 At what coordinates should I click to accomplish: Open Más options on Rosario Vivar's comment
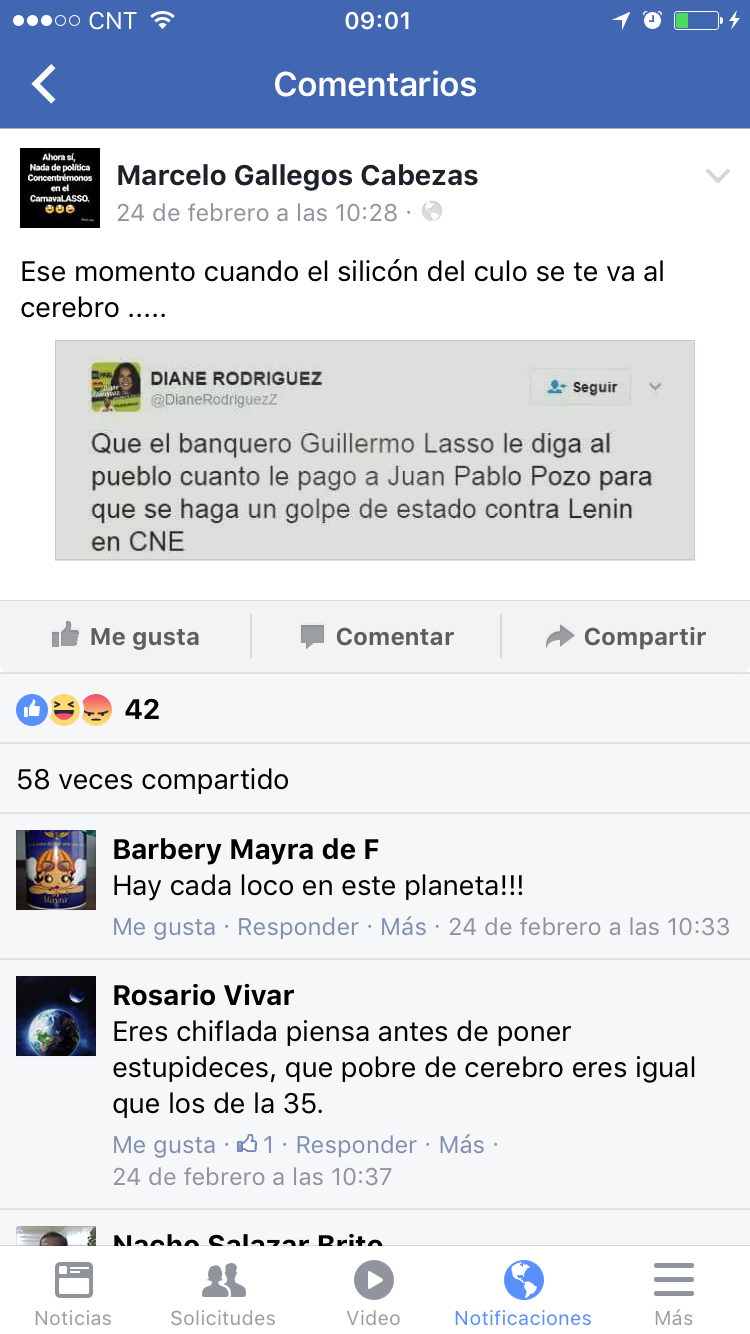461,1144
